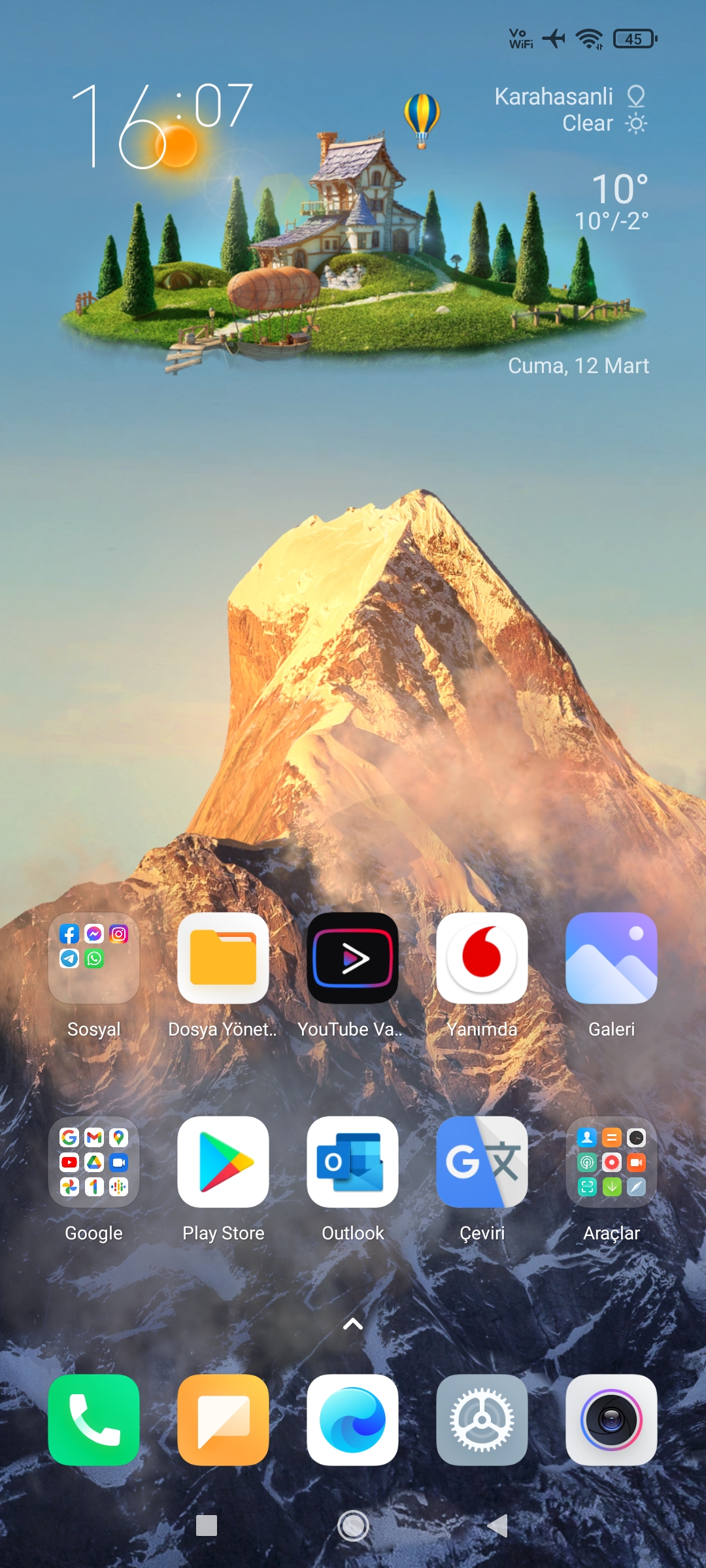Tap the up arrow to open app drawer

[353, 1324]
